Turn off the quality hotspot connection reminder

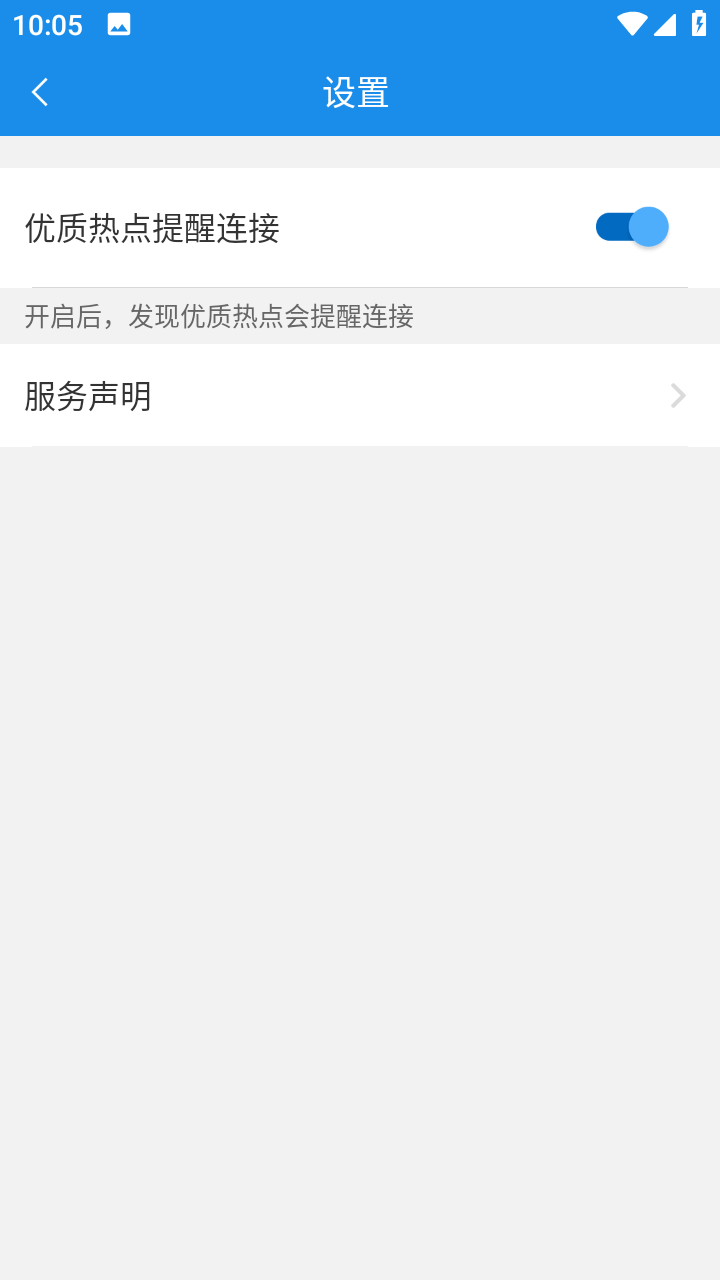pyautogui.click(x=632, y=227)
